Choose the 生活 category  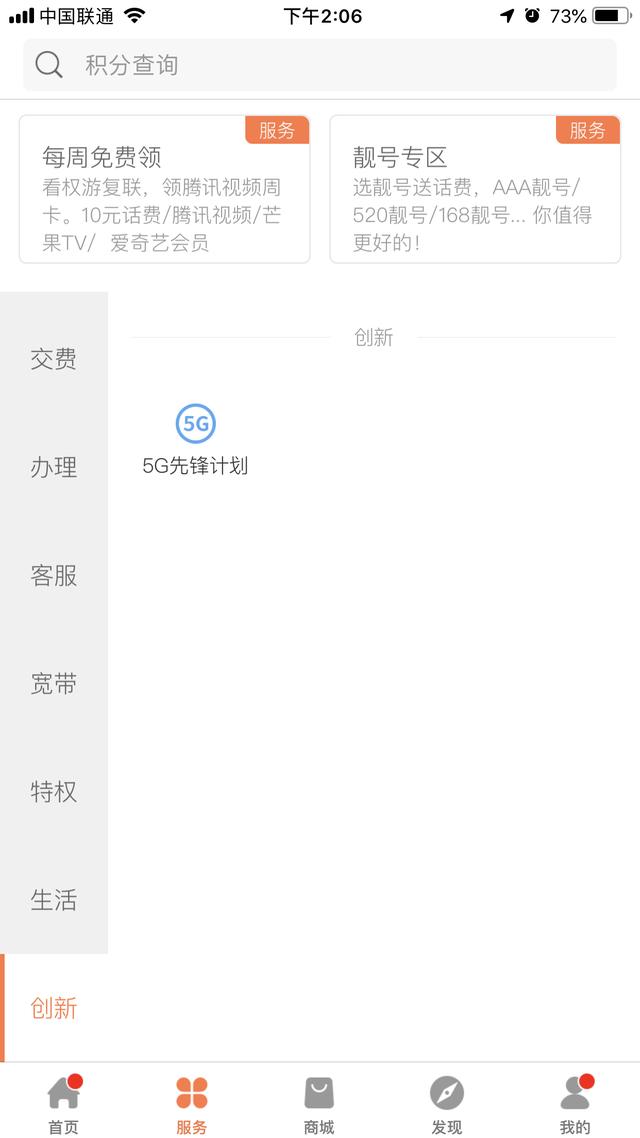[x=54, y=900]
